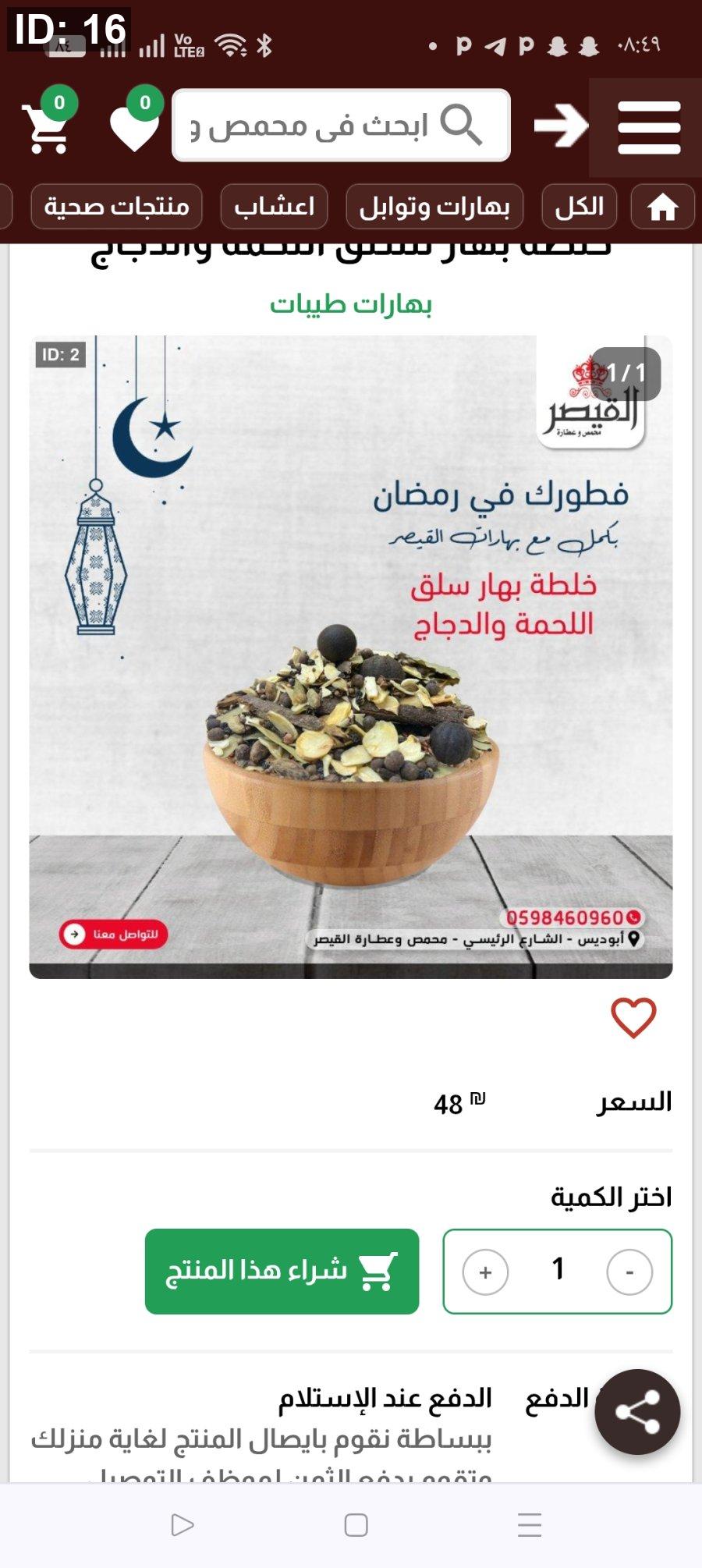Viewport: 702px width, 1568px height.
Task: Decrease quantity with the minus button
Action: [x=629, y=1272]
